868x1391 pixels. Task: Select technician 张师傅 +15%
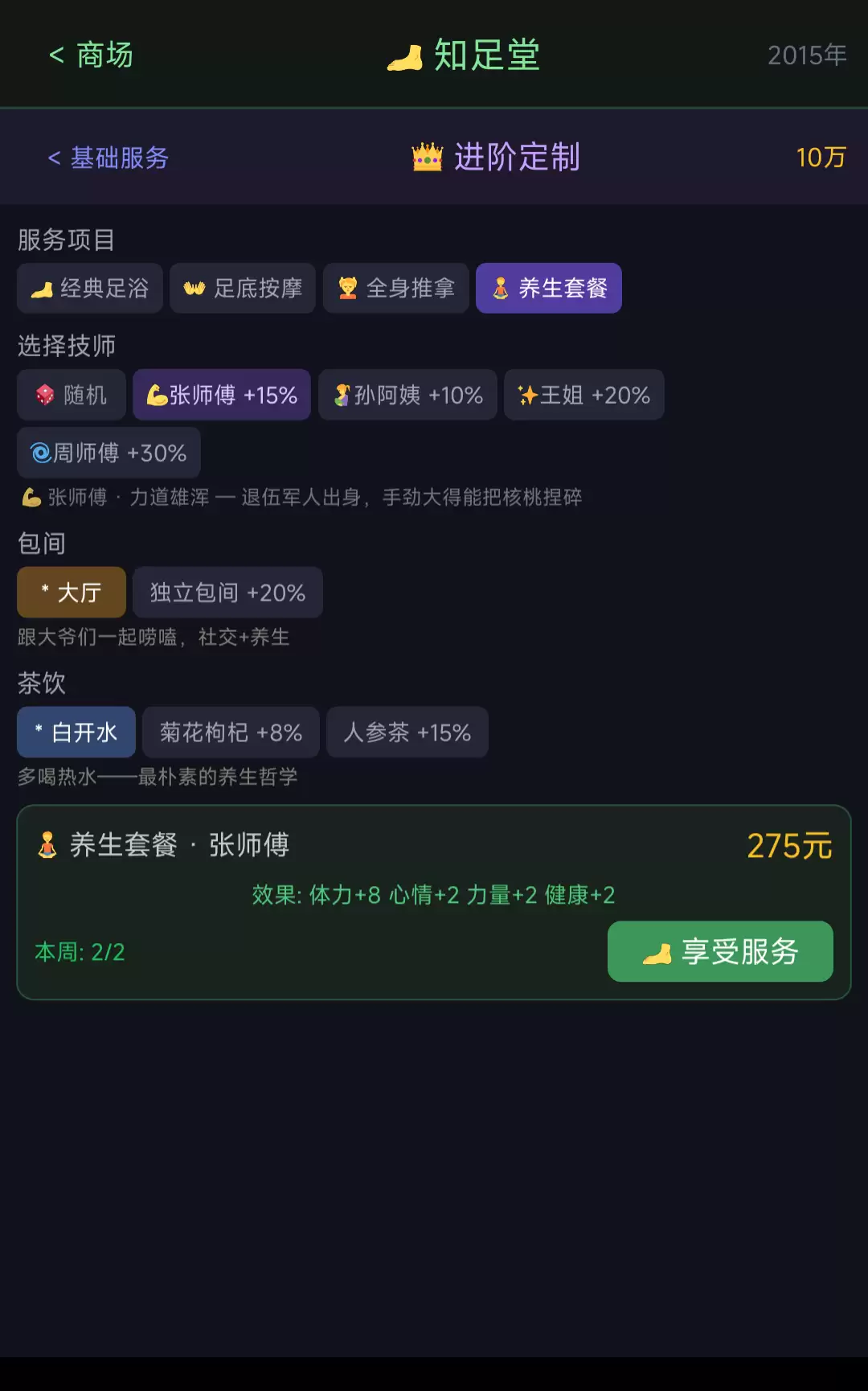pos(222,395)
